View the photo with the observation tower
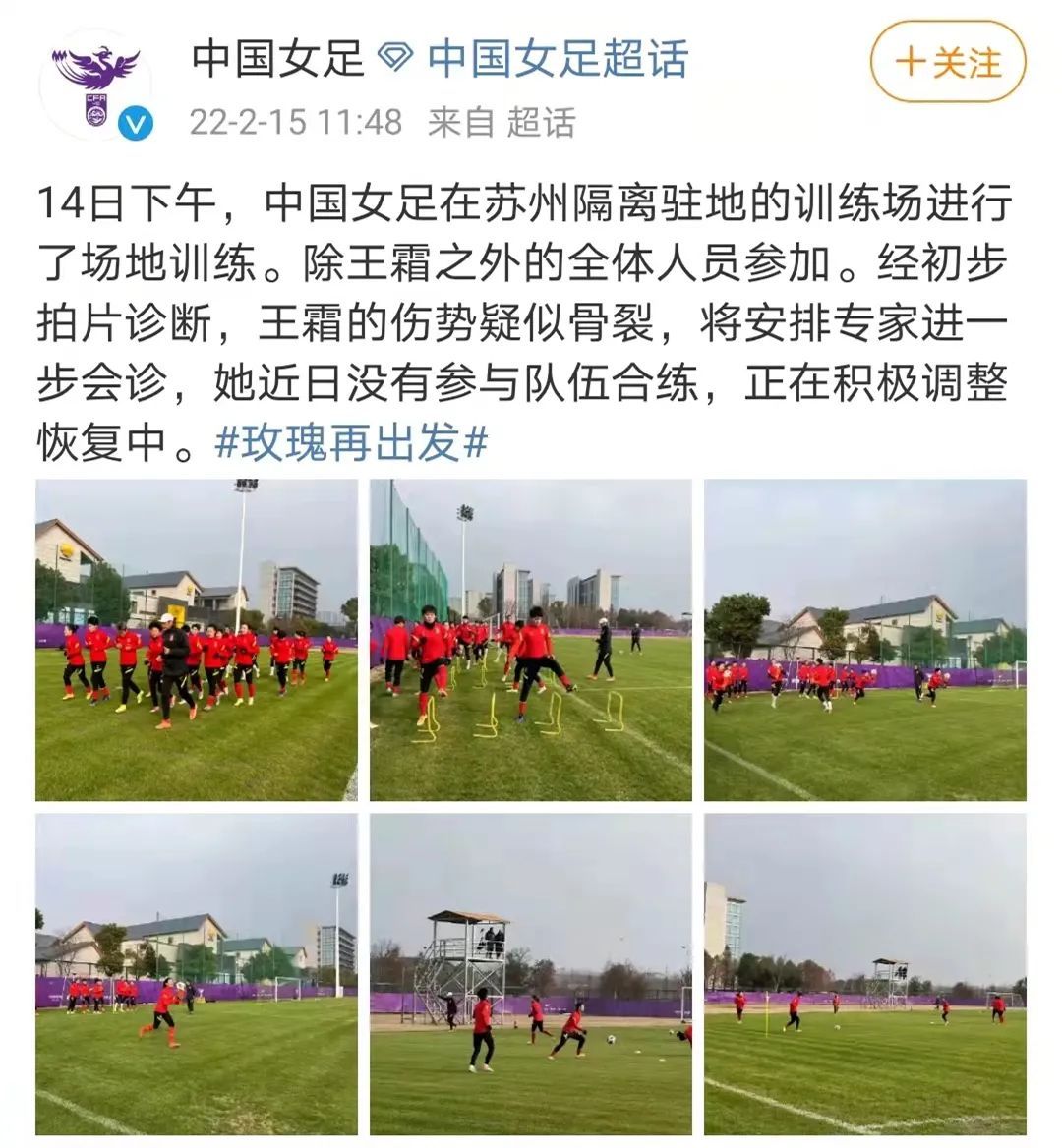 pyautogui.click(x=530, y=973)
